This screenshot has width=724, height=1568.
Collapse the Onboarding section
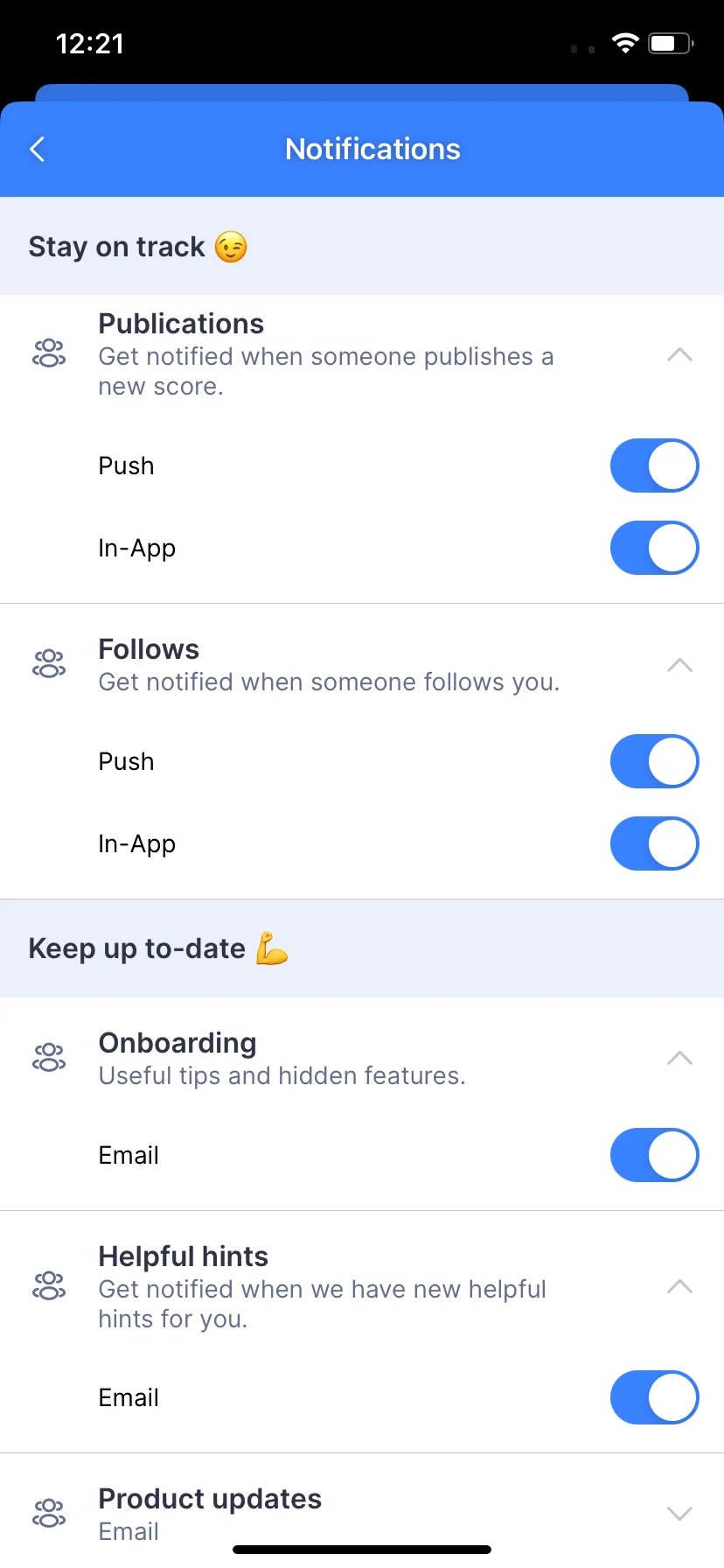(679, 1059)
